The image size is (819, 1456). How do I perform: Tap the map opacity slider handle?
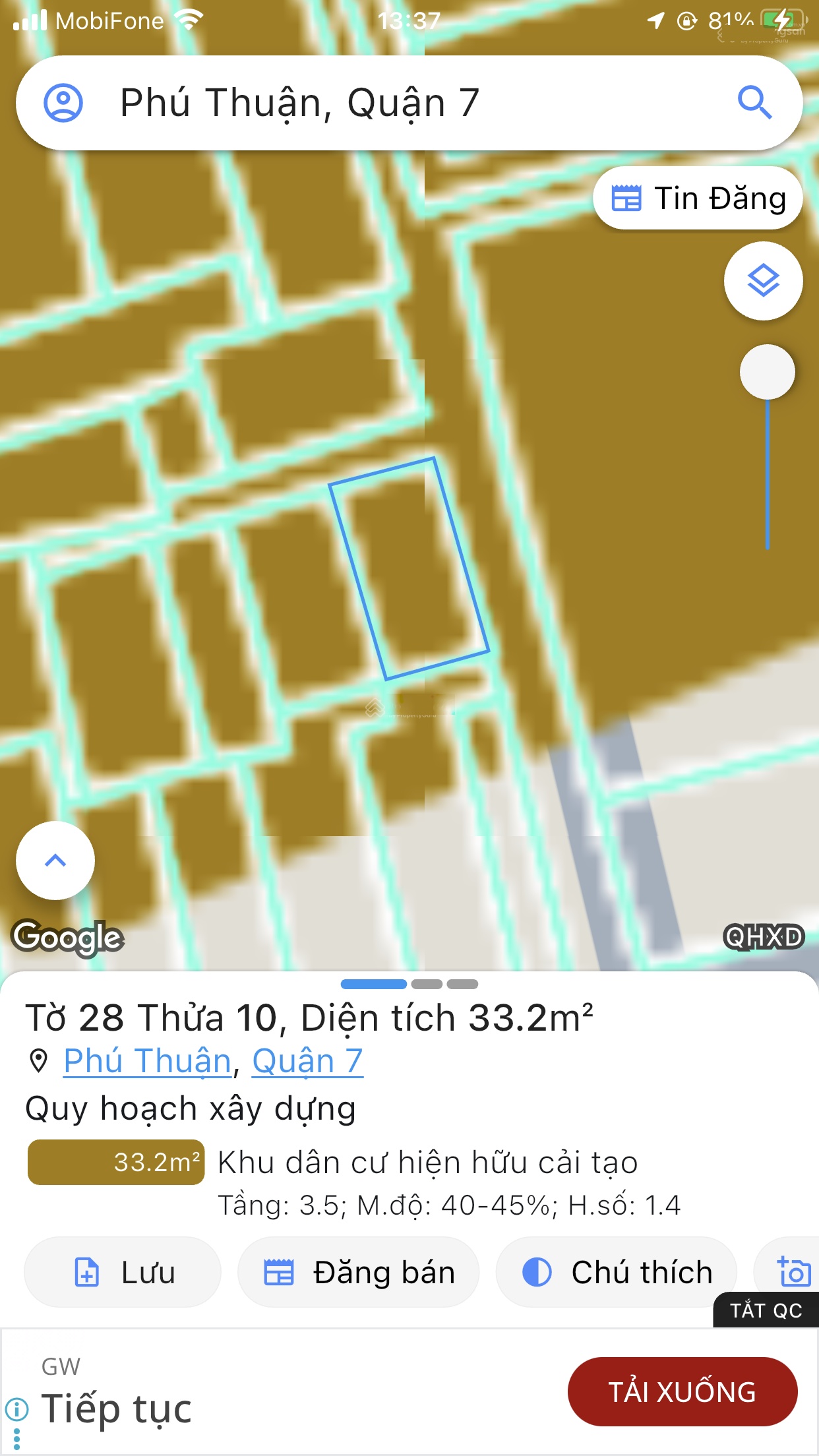767,372
